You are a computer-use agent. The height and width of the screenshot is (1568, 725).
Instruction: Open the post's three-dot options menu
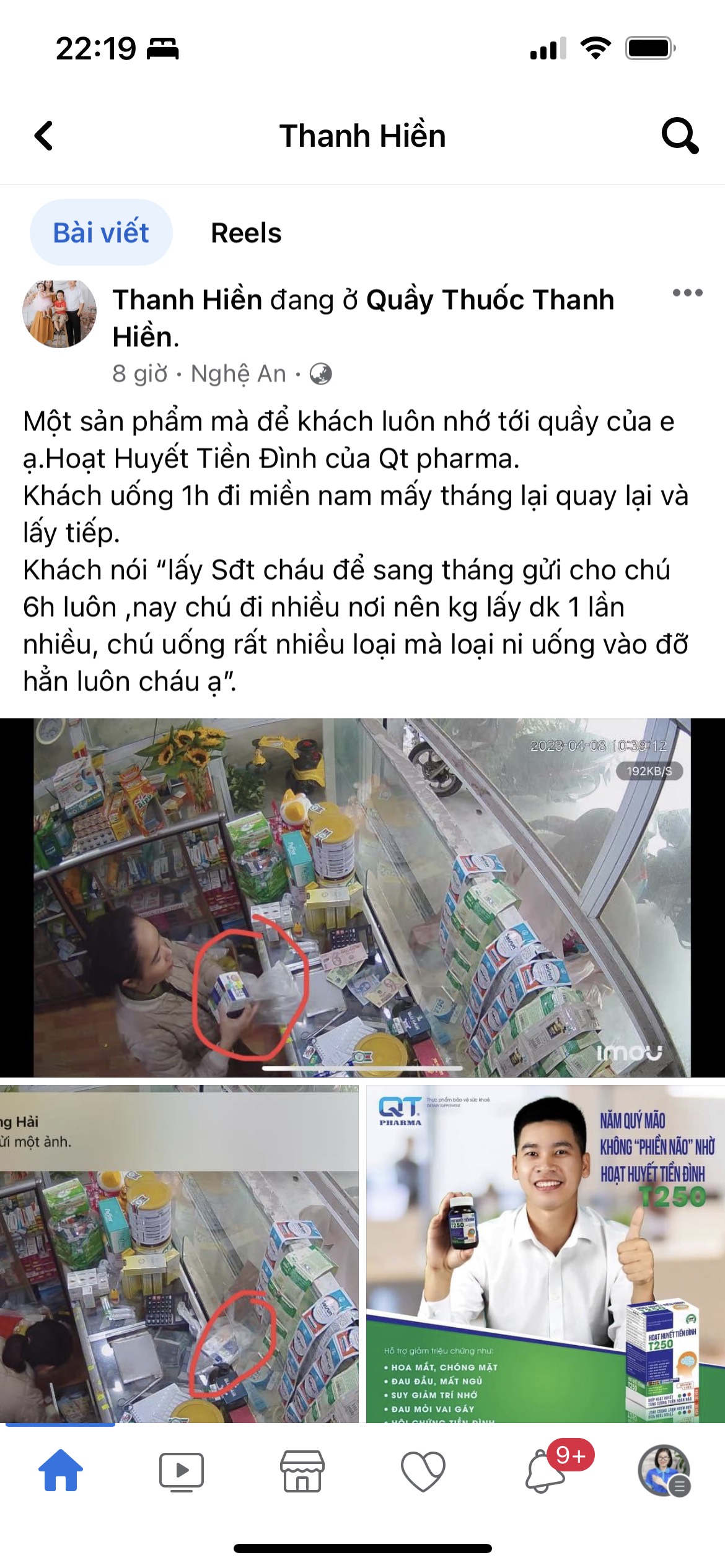(687, 293)
